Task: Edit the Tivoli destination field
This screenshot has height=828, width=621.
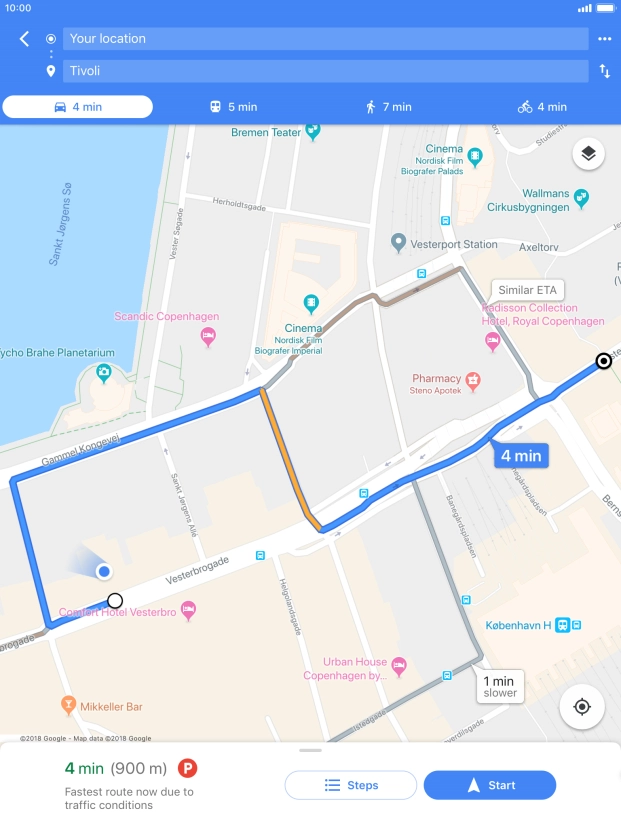Action: 325,71
